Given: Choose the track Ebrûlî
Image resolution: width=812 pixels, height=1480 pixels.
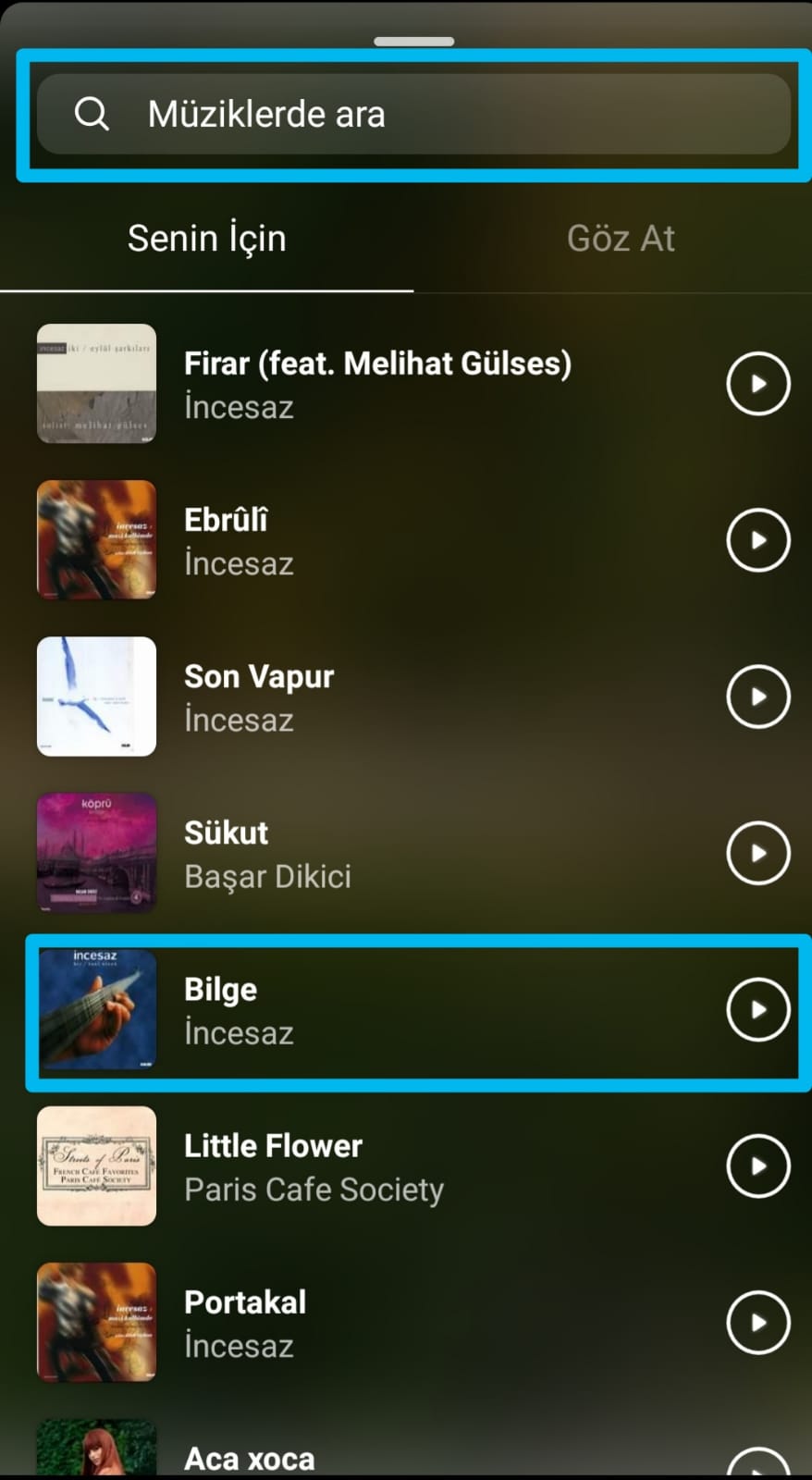Looking at the screenshot, I should coord(370,540).
